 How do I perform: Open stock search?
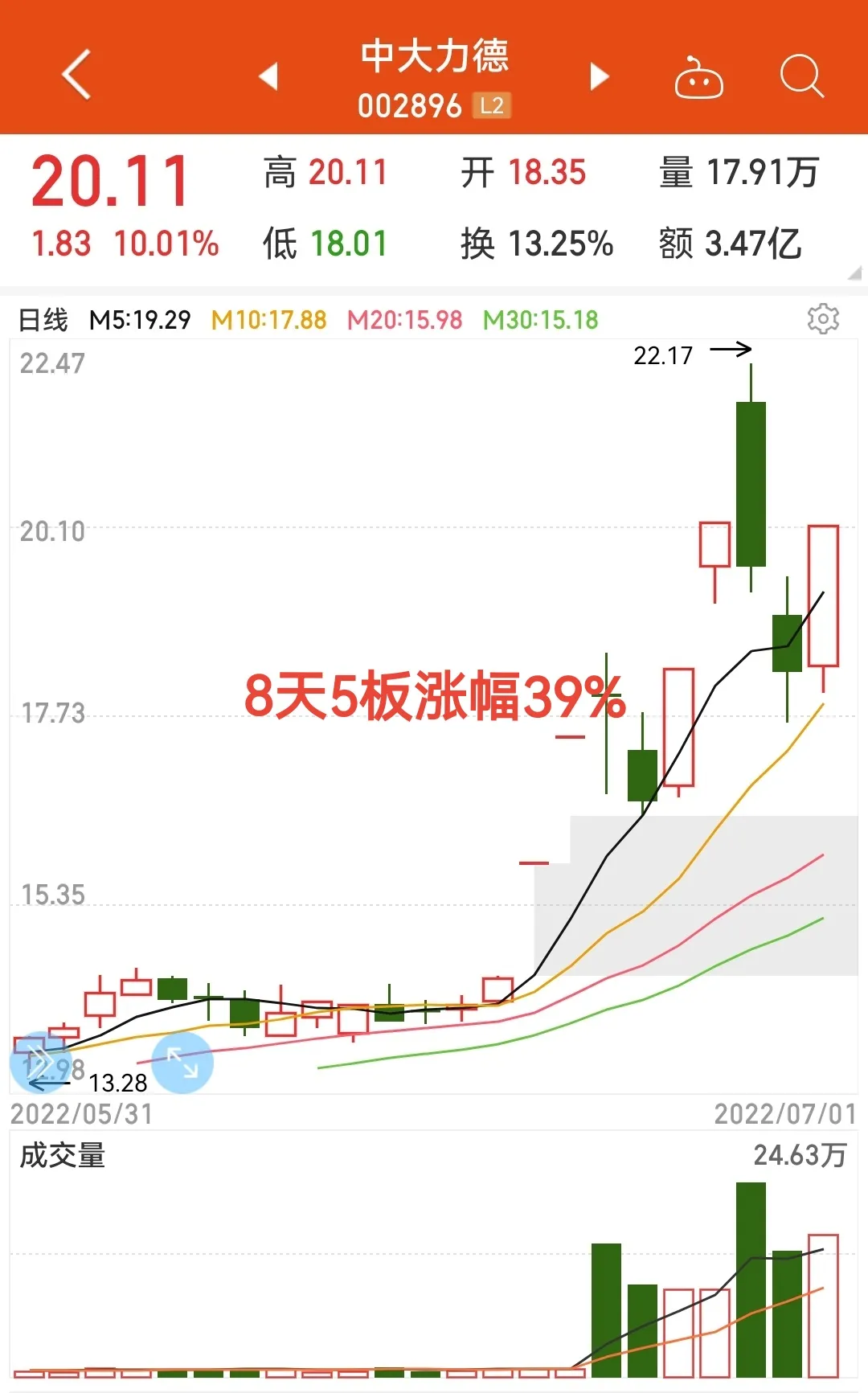(x=801, y=76)
